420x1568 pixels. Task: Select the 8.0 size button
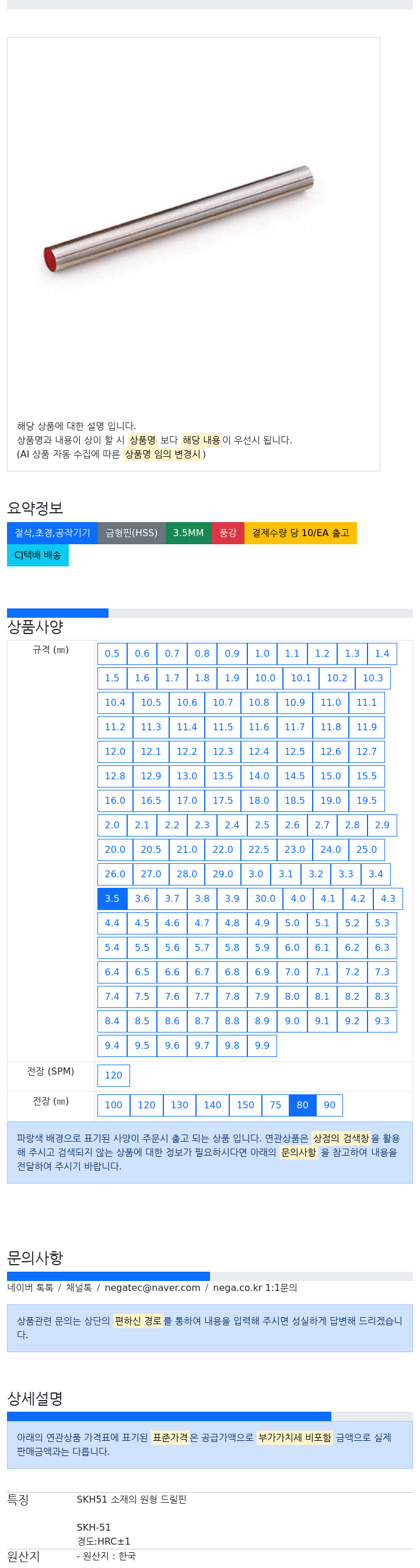coord(292,996)
